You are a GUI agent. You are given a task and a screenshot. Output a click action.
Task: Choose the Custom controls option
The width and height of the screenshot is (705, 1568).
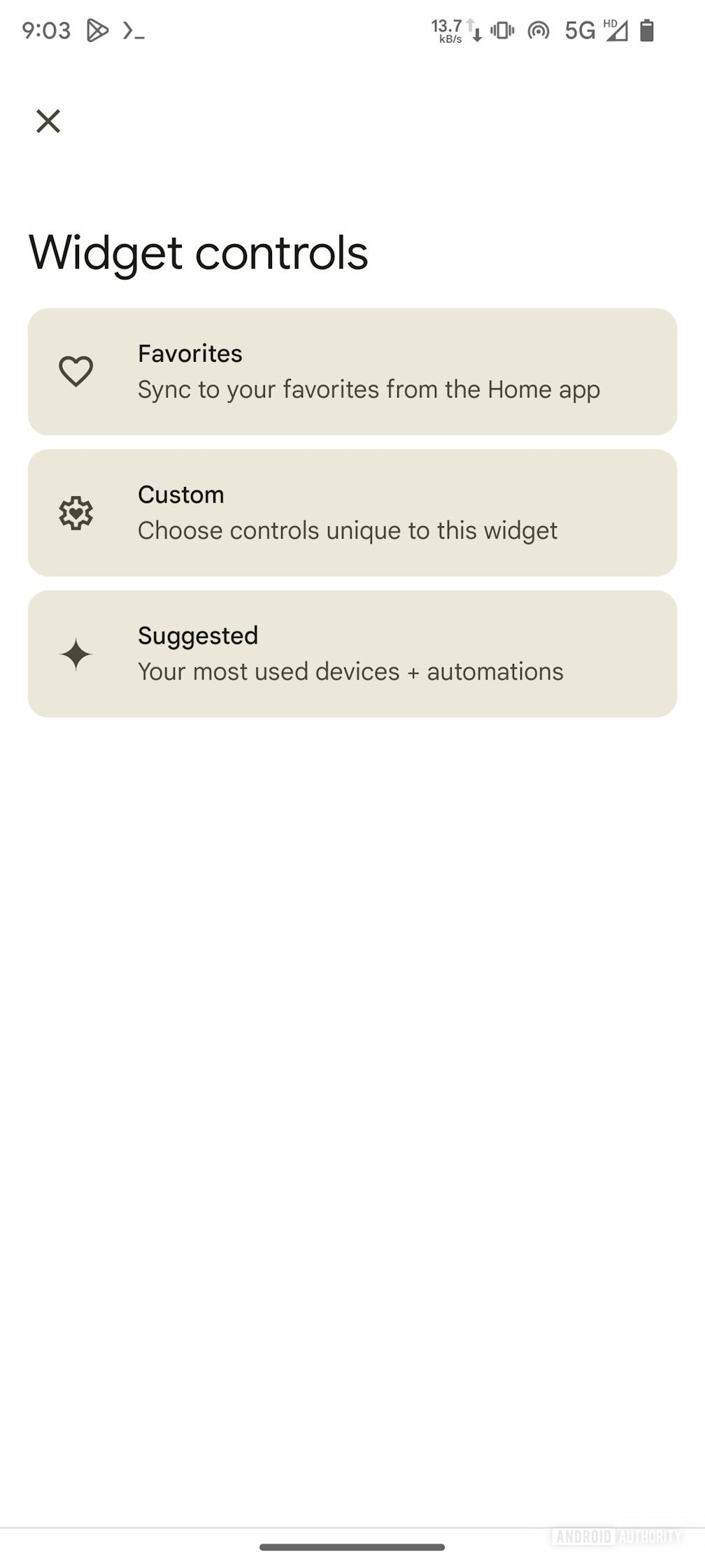[352, 513]
